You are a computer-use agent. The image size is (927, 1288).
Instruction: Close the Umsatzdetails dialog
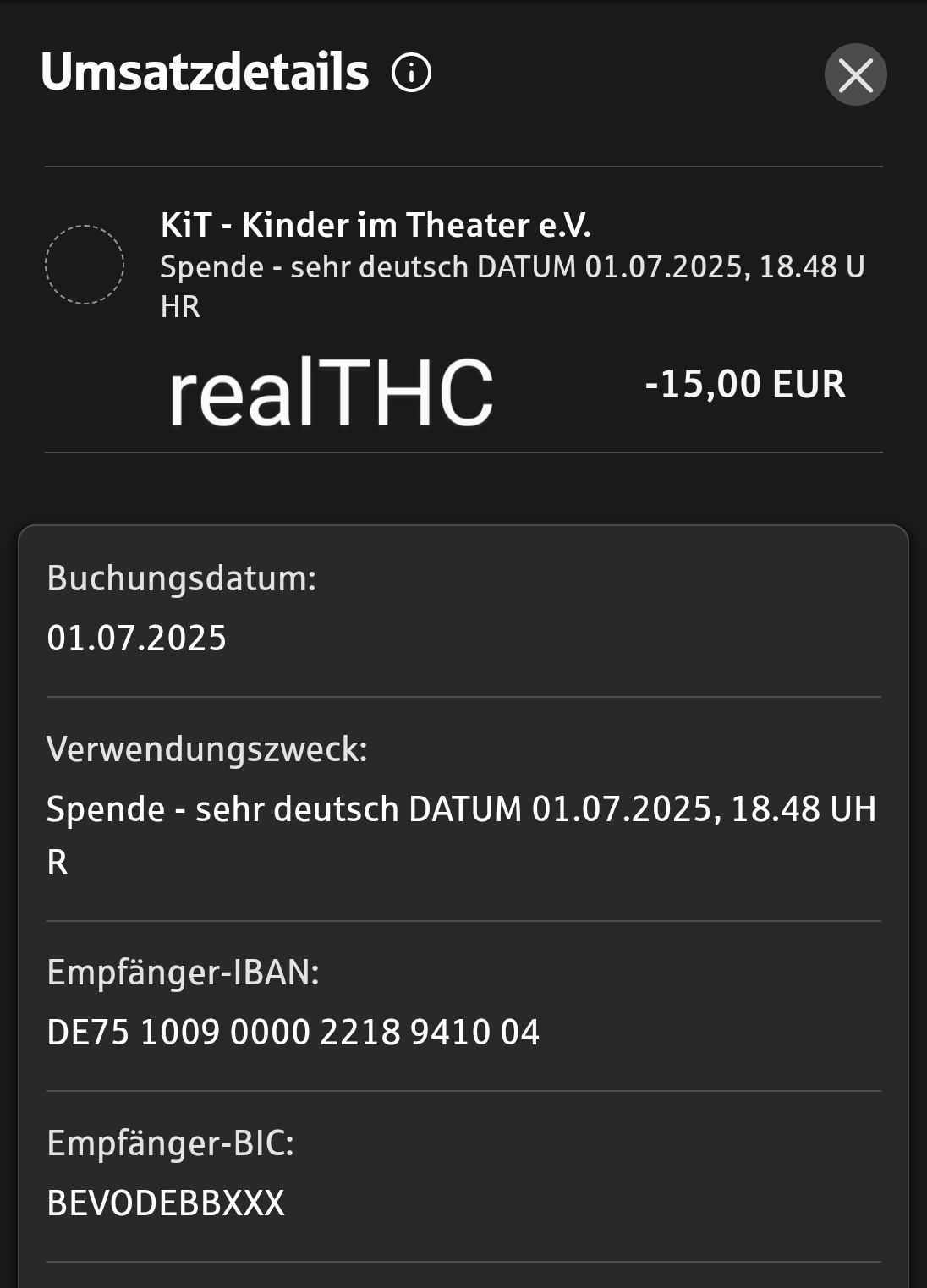pyautogui.click(x=855, y=75)
